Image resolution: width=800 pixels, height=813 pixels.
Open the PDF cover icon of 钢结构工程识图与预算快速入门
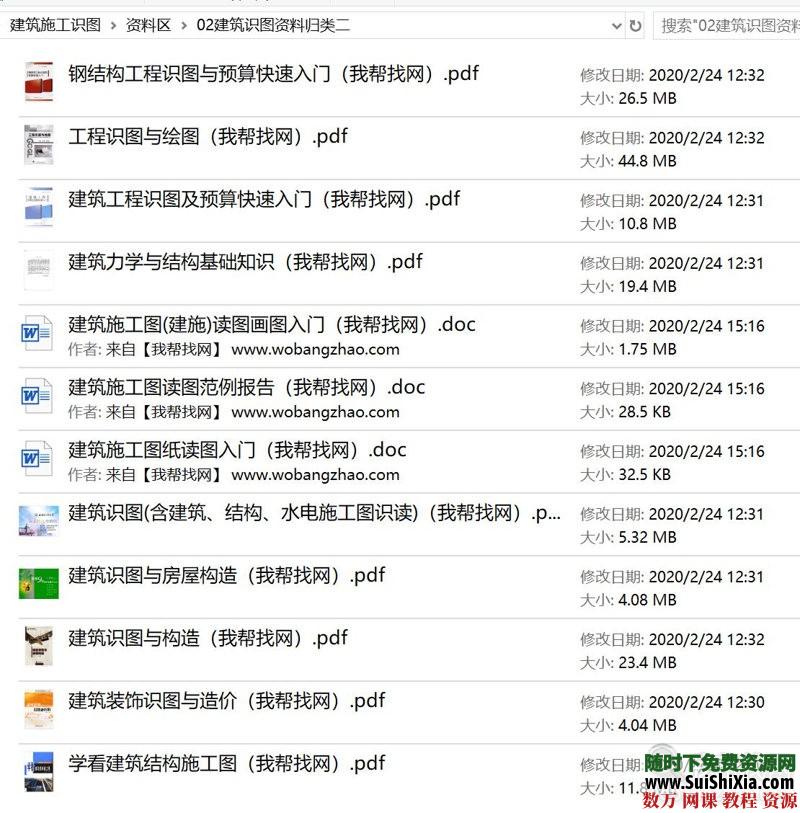[38, 82]
